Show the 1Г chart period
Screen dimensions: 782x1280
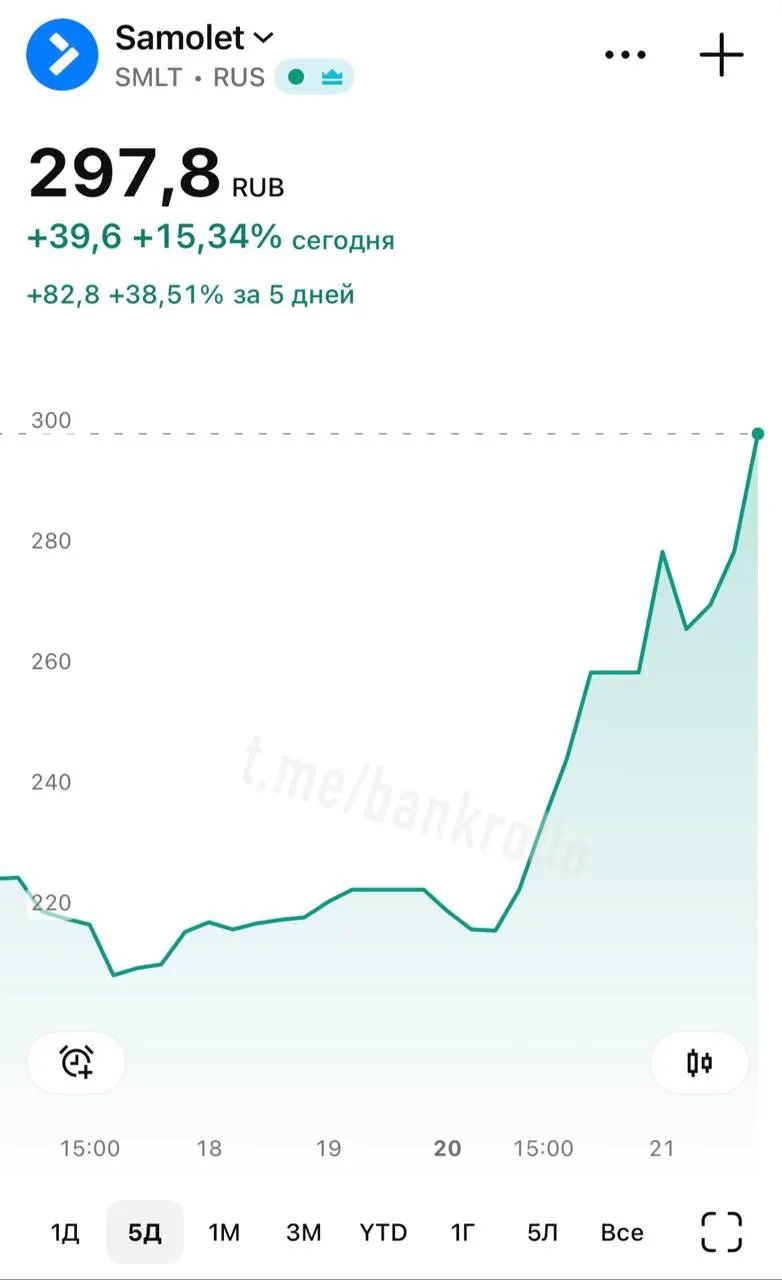463,1232
